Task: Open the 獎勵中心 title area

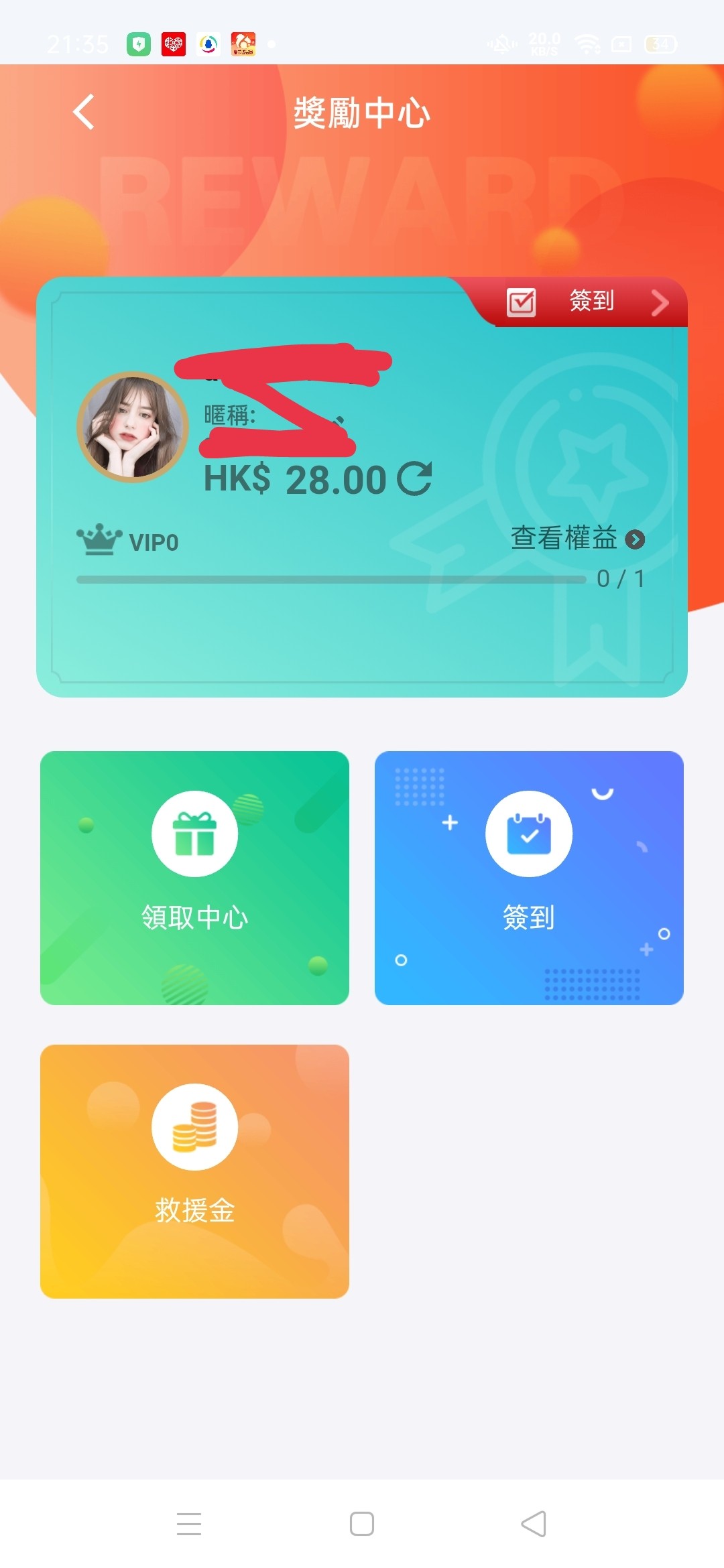Action: (x=362, y=111)
